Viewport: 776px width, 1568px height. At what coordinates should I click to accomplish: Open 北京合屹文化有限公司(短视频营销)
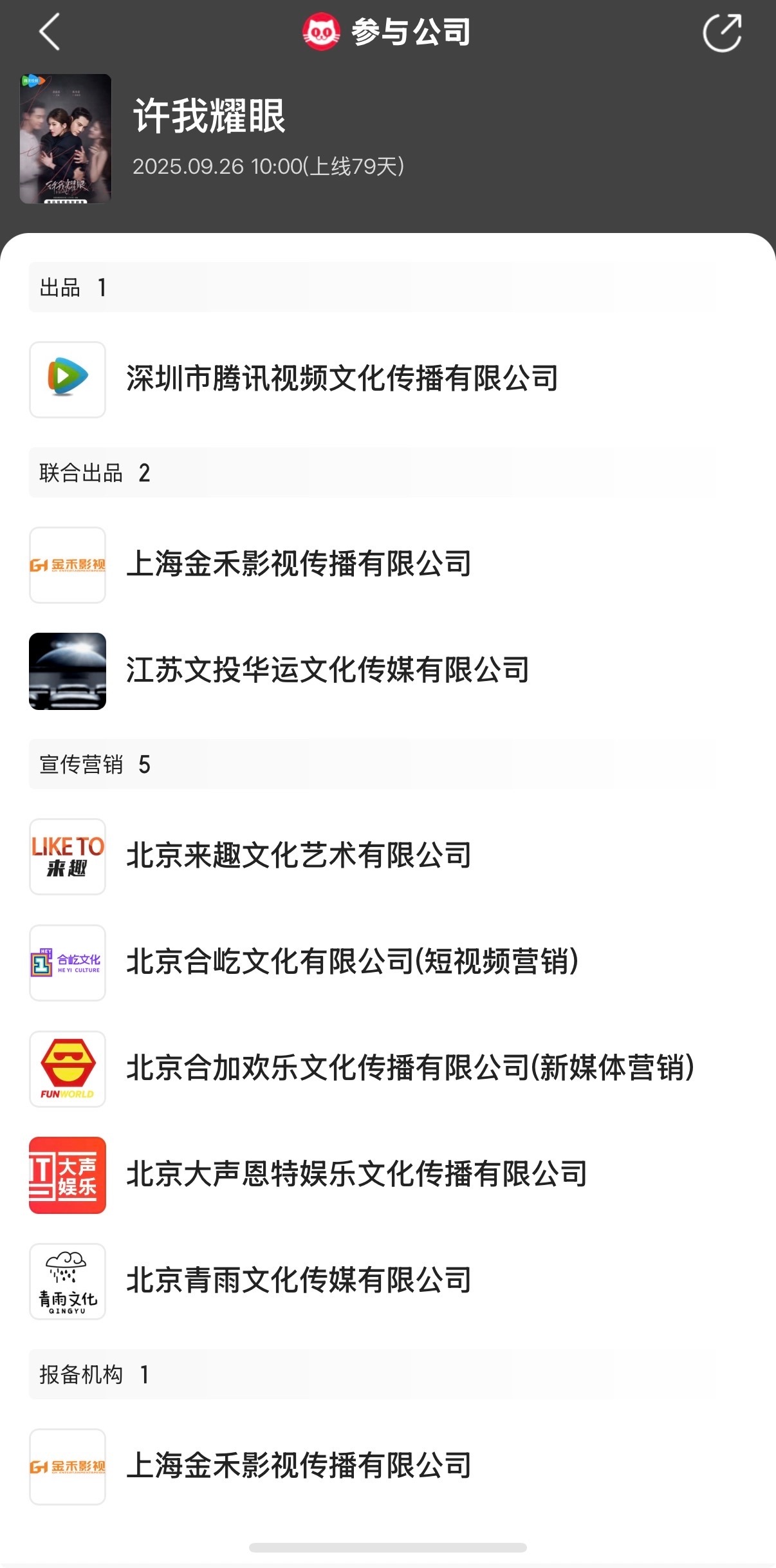[x=352, y=962]
